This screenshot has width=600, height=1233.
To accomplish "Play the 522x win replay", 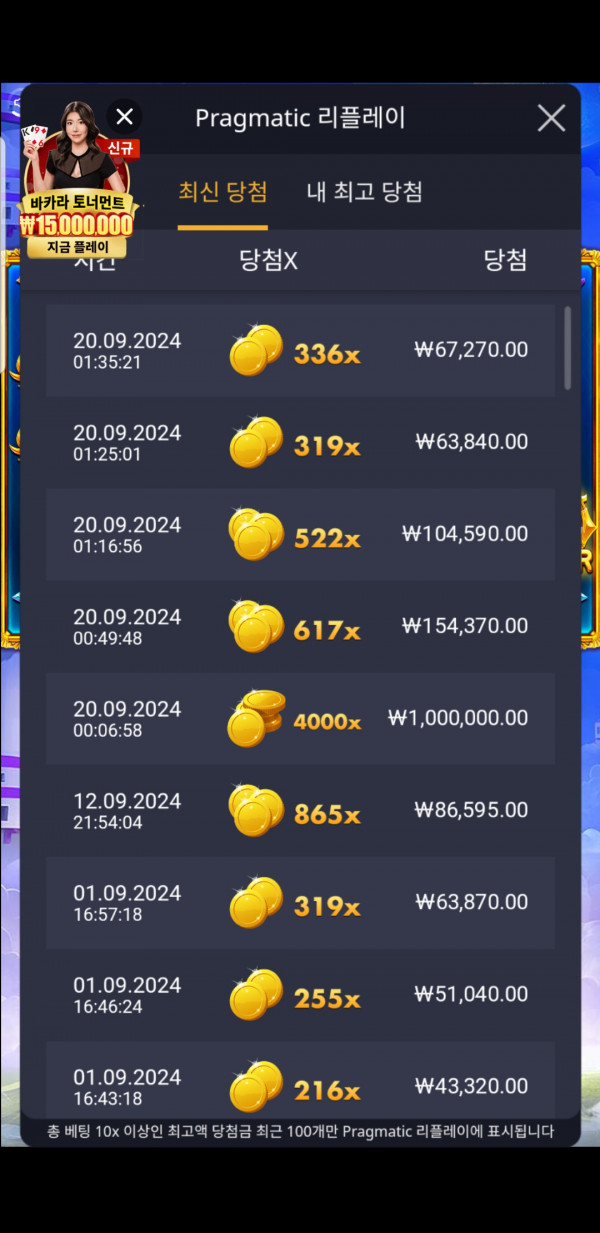I will (300, 535).
